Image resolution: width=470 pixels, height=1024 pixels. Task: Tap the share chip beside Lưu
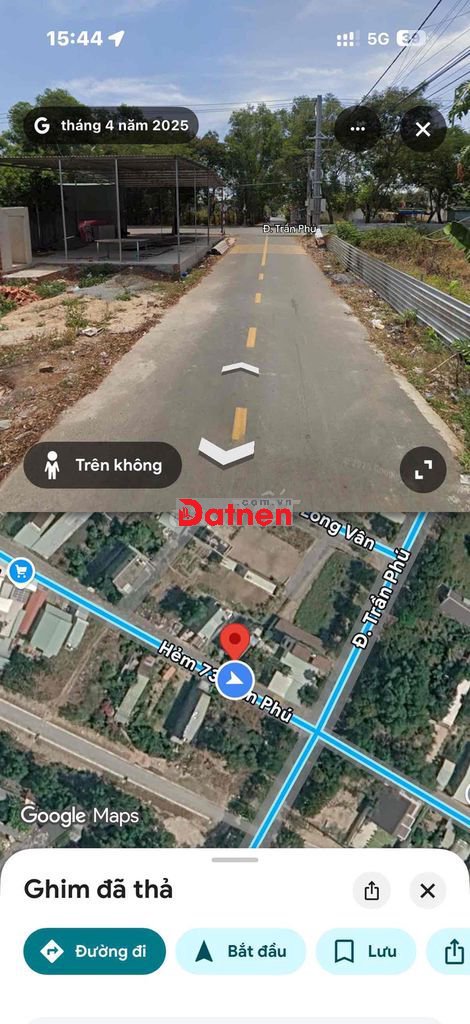point(452,951)
